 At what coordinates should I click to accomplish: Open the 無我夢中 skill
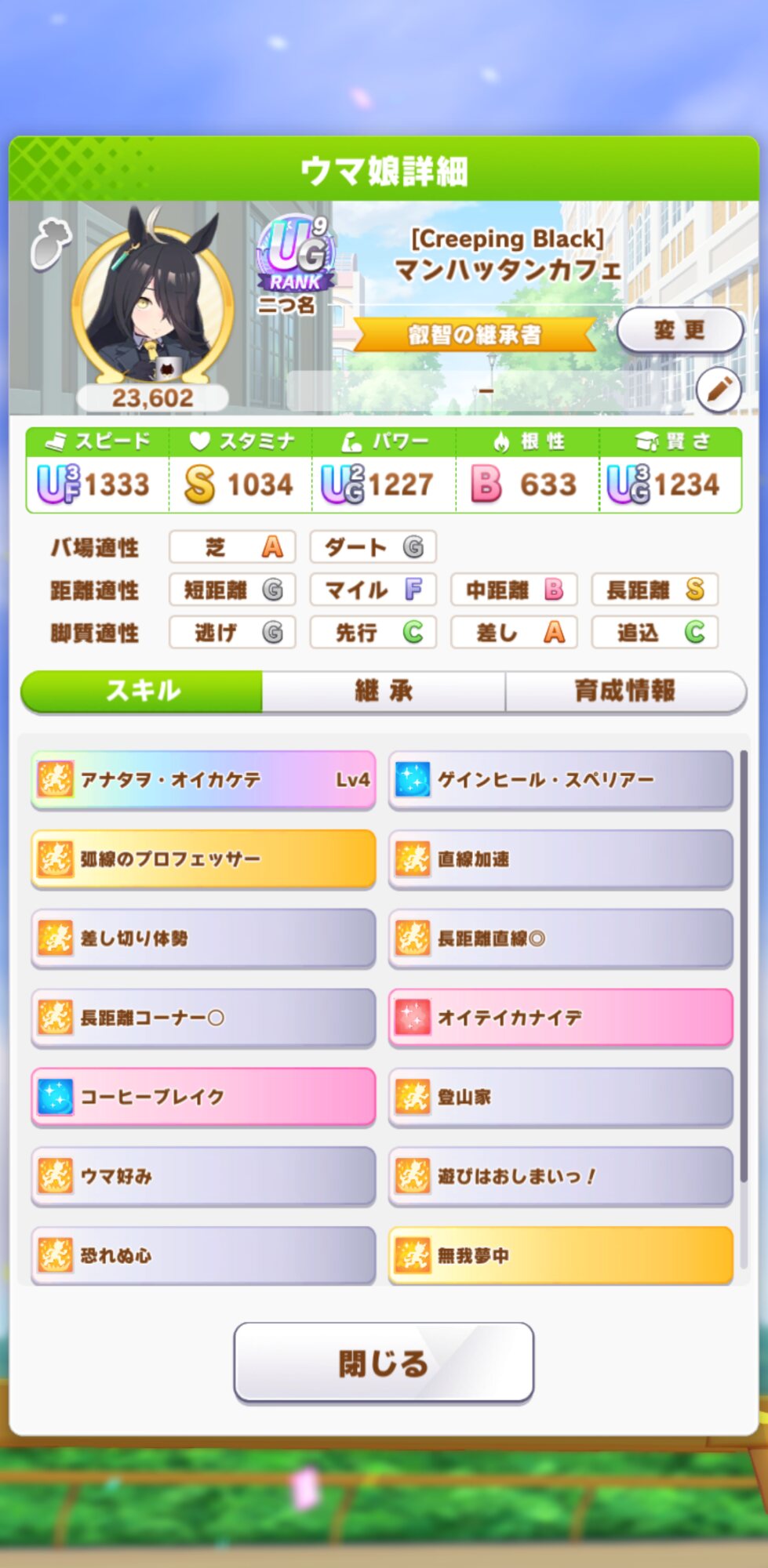[x=560, y=1254]
